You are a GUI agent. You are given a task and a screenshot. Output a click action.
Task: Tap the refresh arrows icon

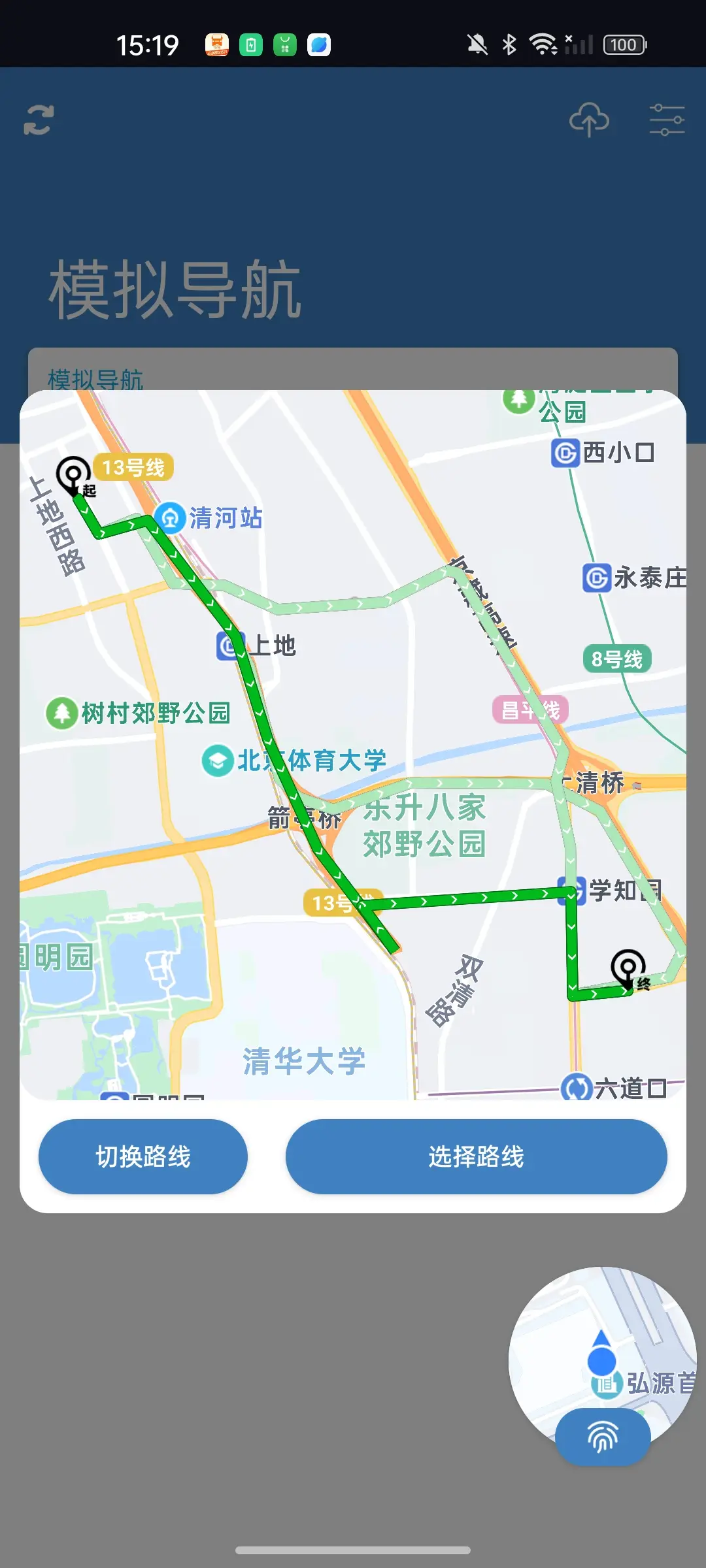[x=39, y=120]
